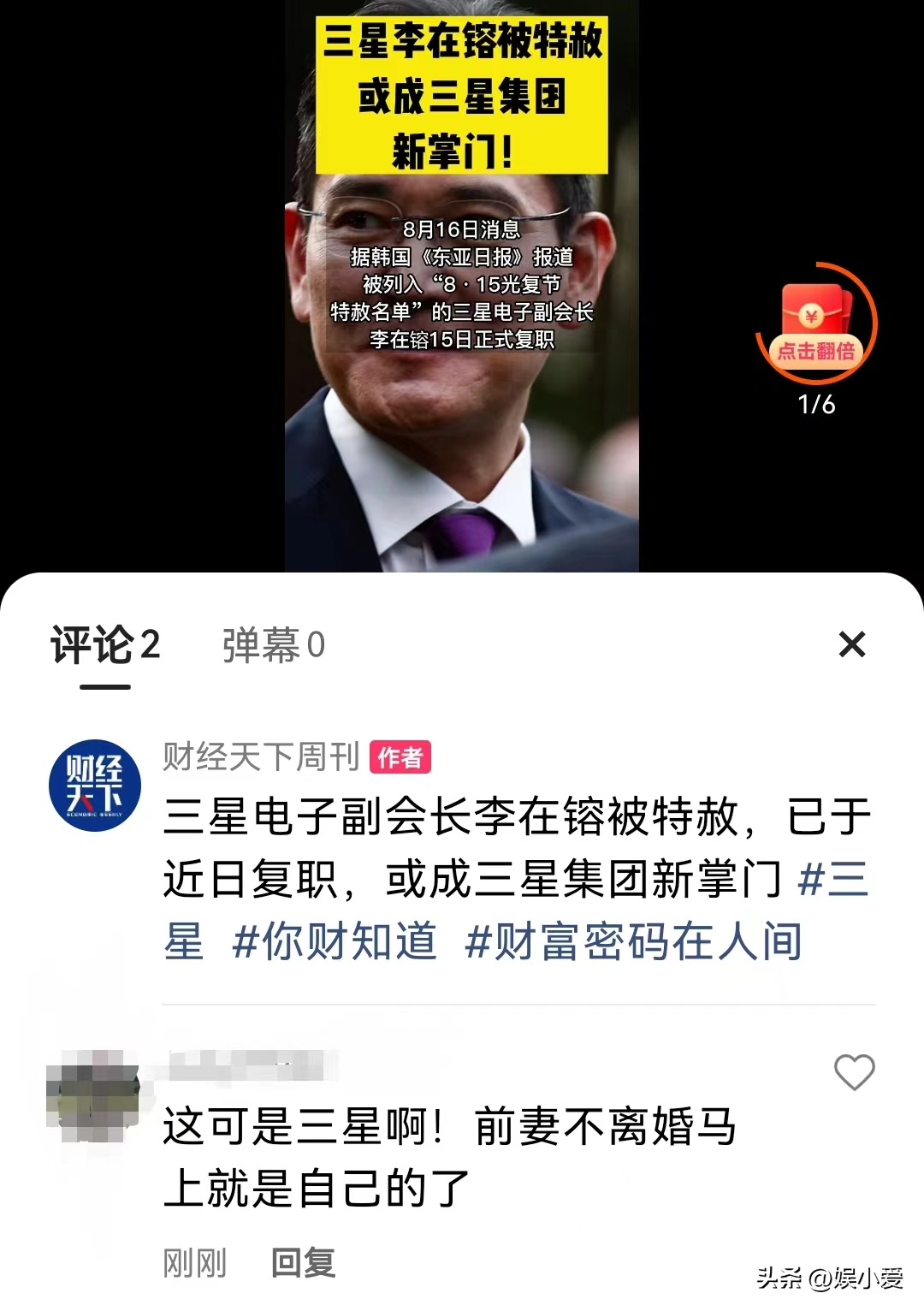Open hashtag #财富密码在人间
The image size is (924, 1311).
point(633,941)
